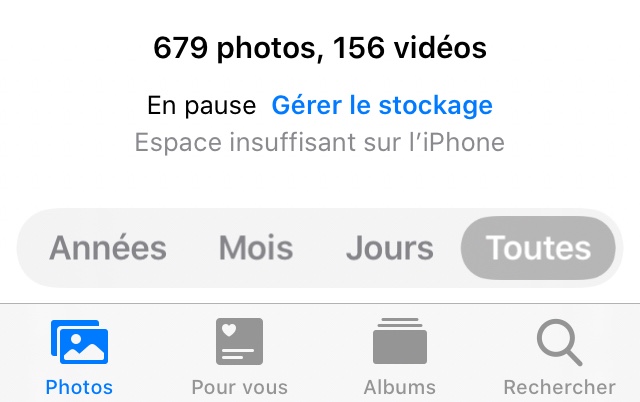Open the Photos tab
This screenshot has width=640, height=402.
coord(79,358)
